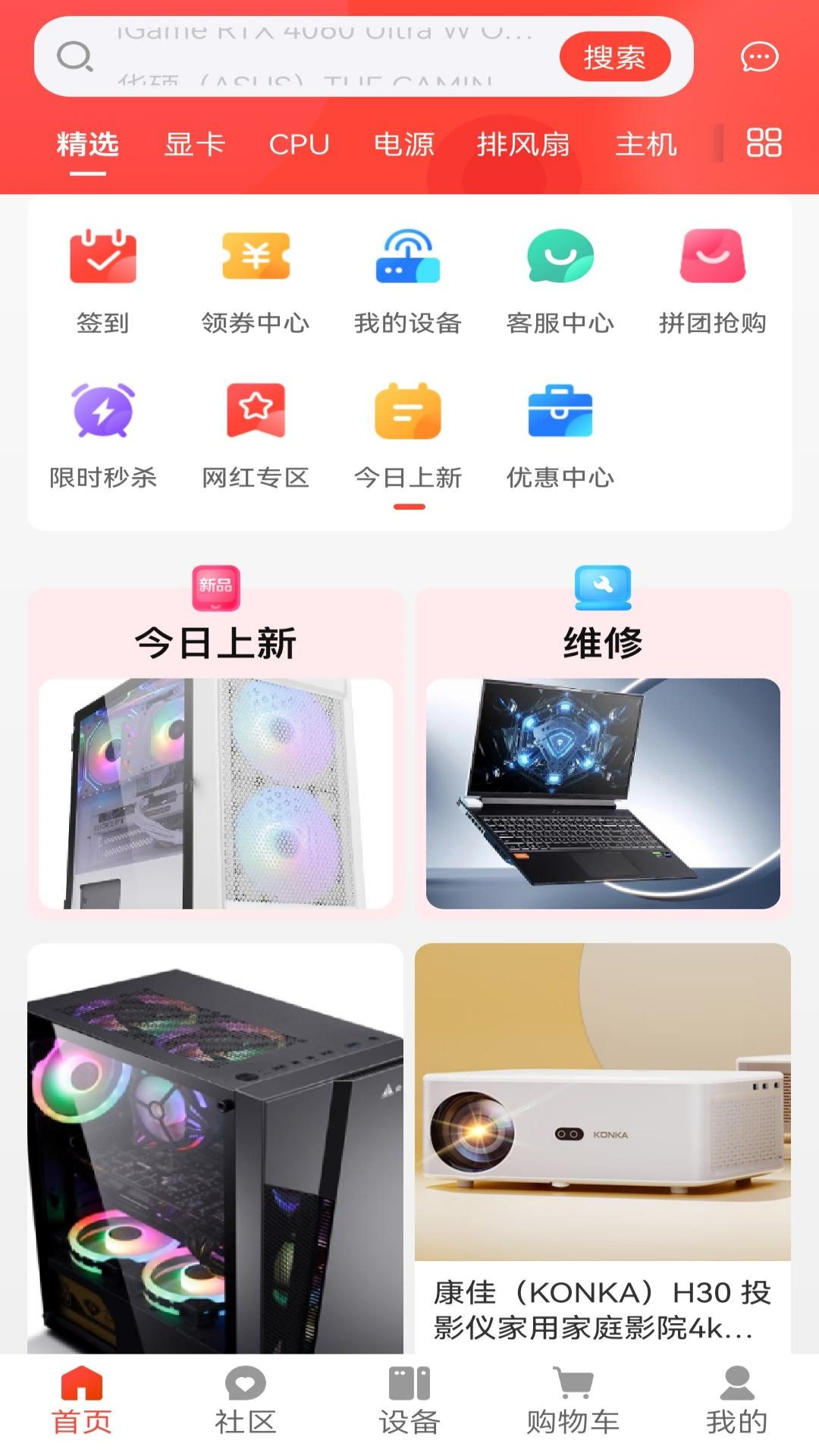Image resolution: width=819 pixels, height=1456 pixels.
Task: Tap inside the search input field
Action: [318, 57]
